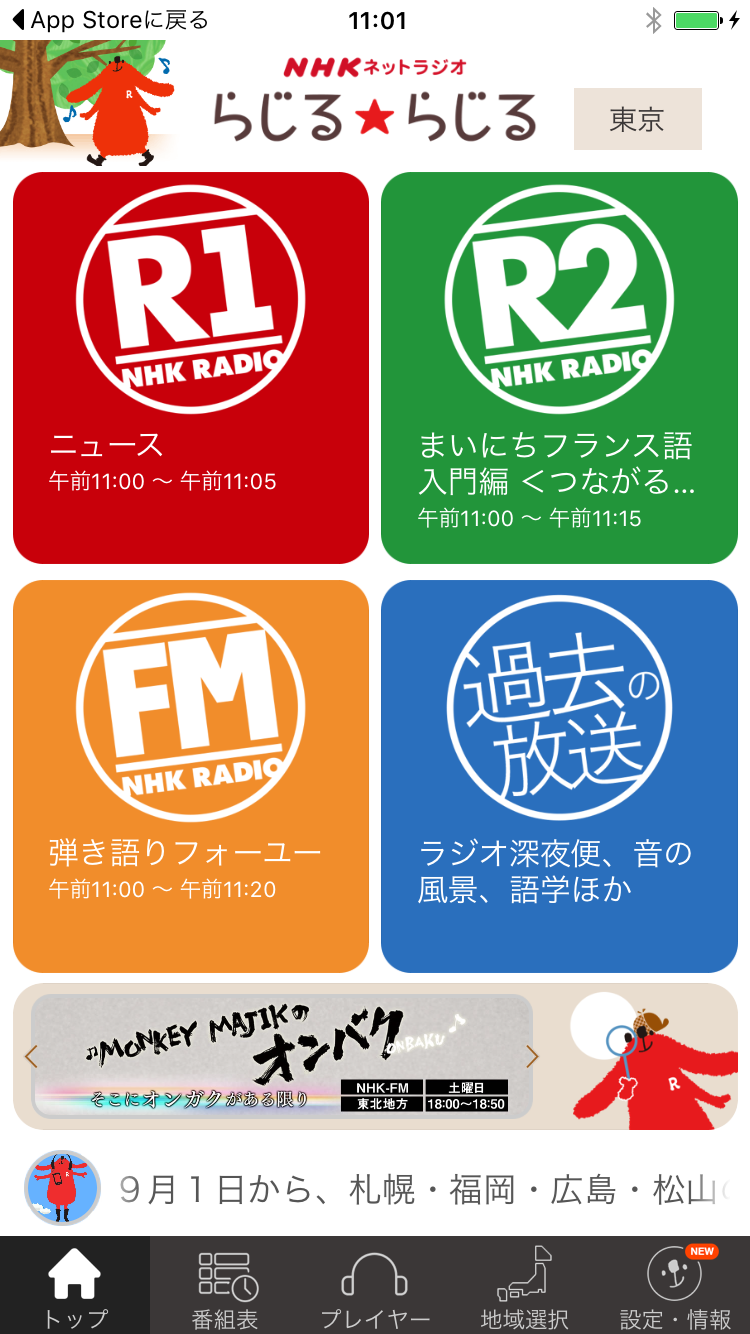Switch to the 地域選択 tab
This screenshot has width=750, height=1334.
(x=525, y=1287)
